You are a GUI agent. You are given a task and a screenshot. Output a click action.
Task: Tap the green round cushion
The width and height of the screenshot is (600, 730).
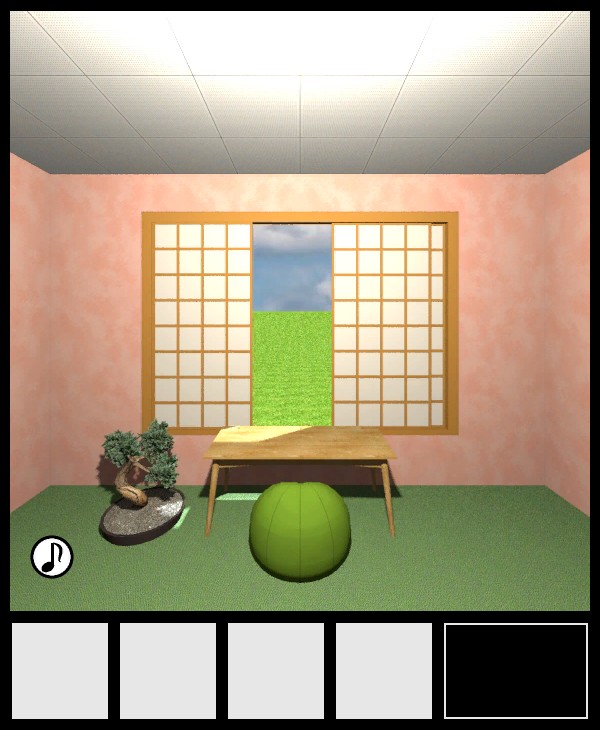[x=299, y=531]
